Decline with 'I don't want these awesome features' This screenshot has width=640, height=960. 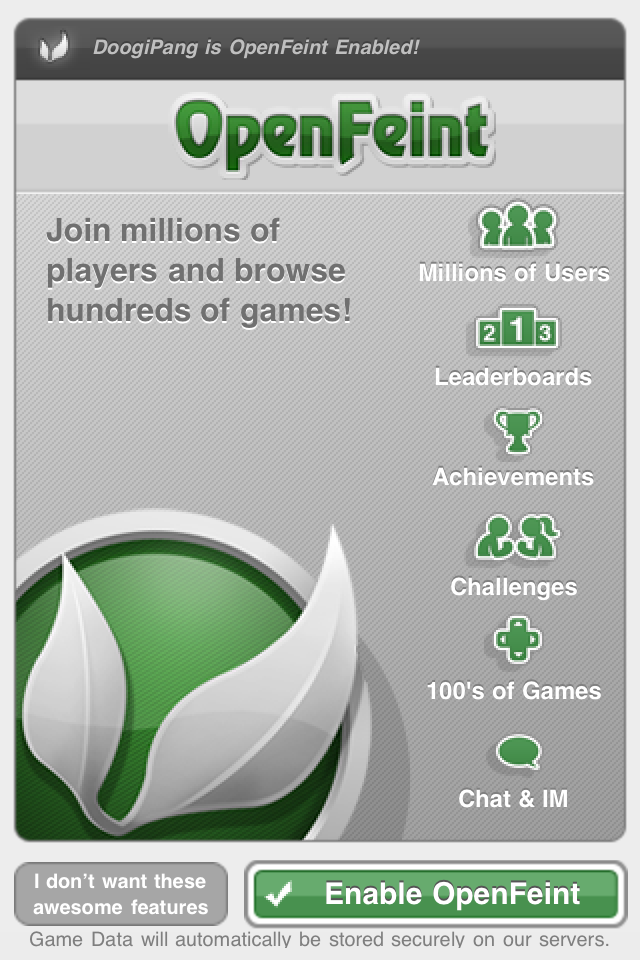click(121, 894)
